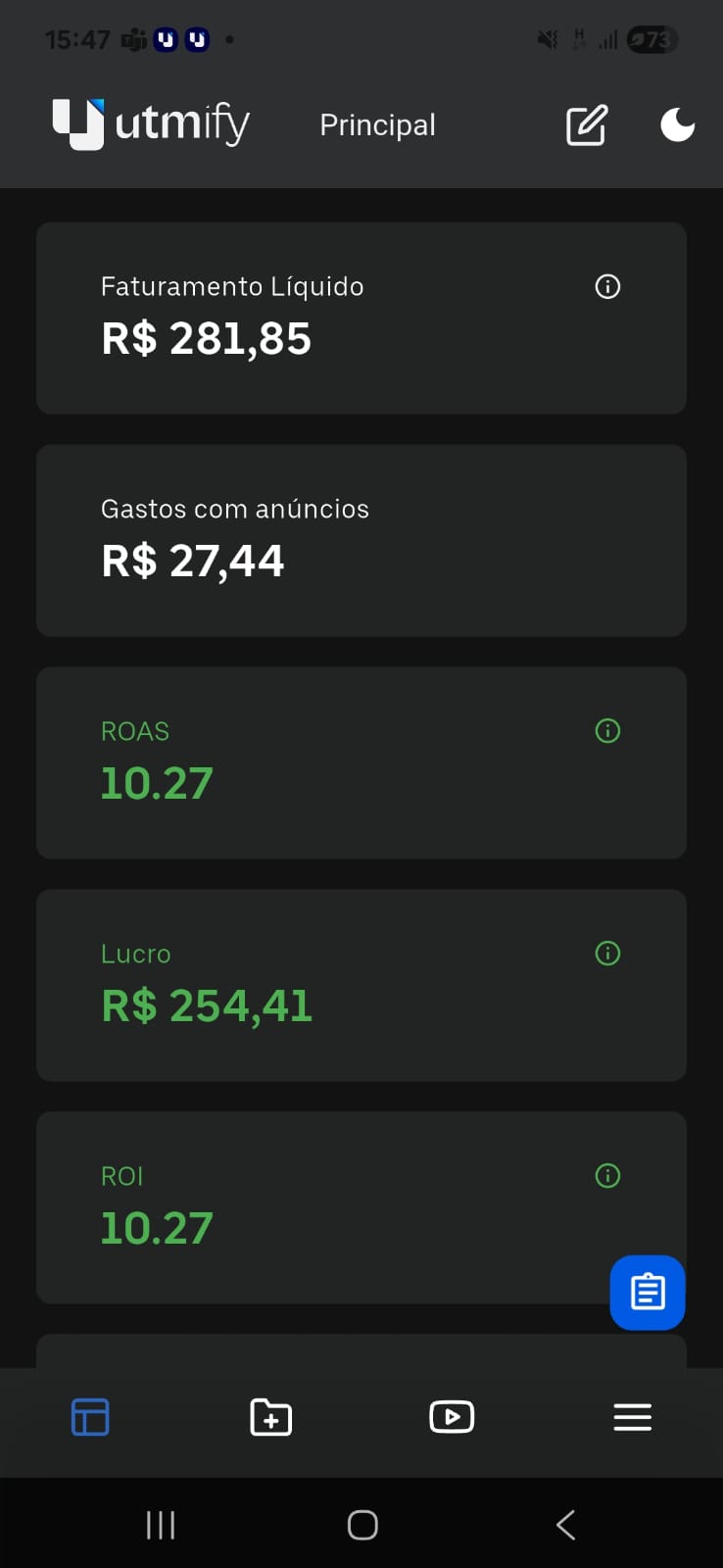The height and width of the screenshot is (1568, 723).
Task: Select the Gastos com anúncios card
Action: click(361, 540)
